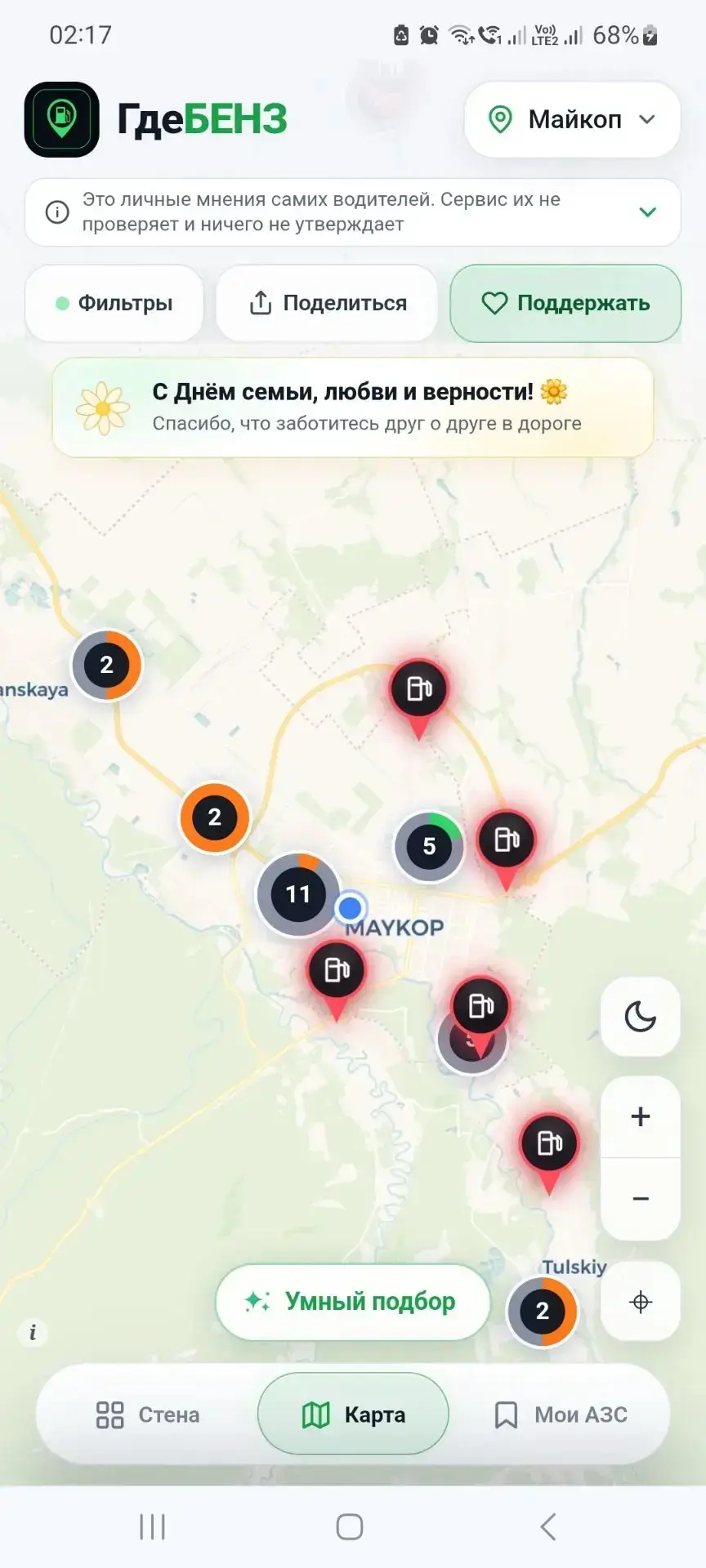Open the Мои АЗС tab
This screenshot has width=706, height=1568.
[x=561, y=1414]
